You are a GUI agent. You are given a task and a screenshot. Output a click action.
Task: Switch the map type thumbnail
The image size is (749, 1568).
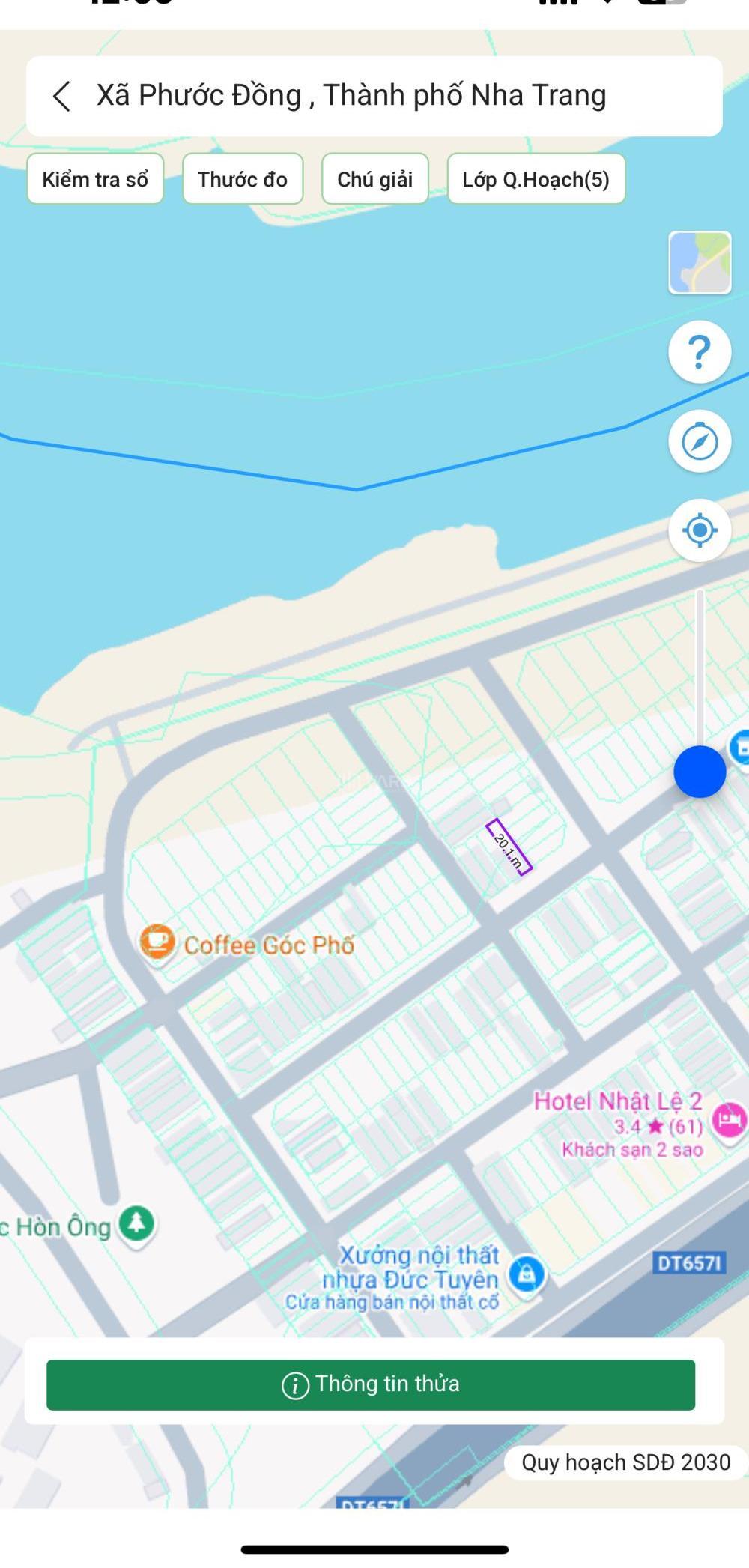(x=700, y=262)
